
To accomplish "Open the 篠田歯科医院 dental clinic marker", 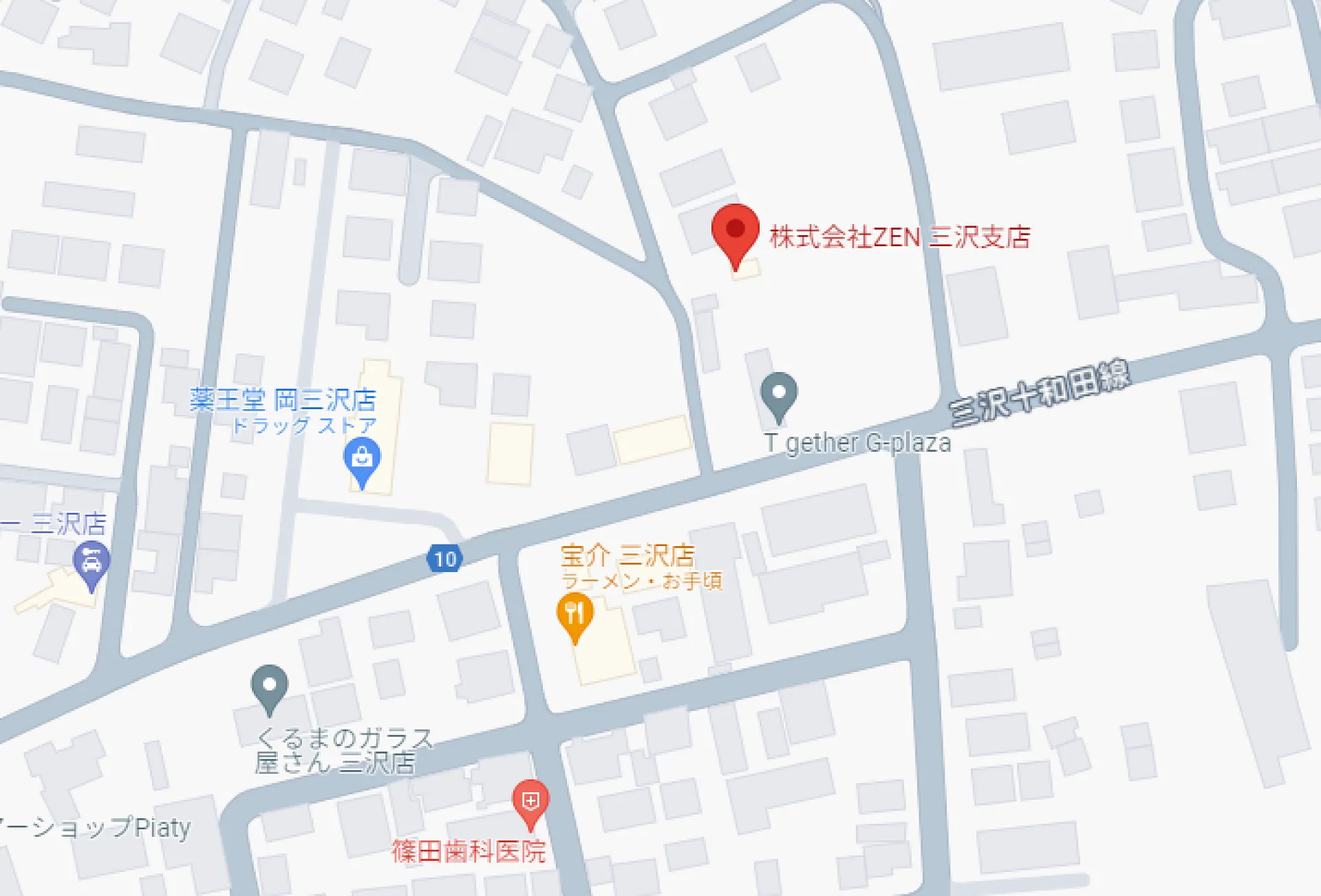I will click(x=530, y=801).
